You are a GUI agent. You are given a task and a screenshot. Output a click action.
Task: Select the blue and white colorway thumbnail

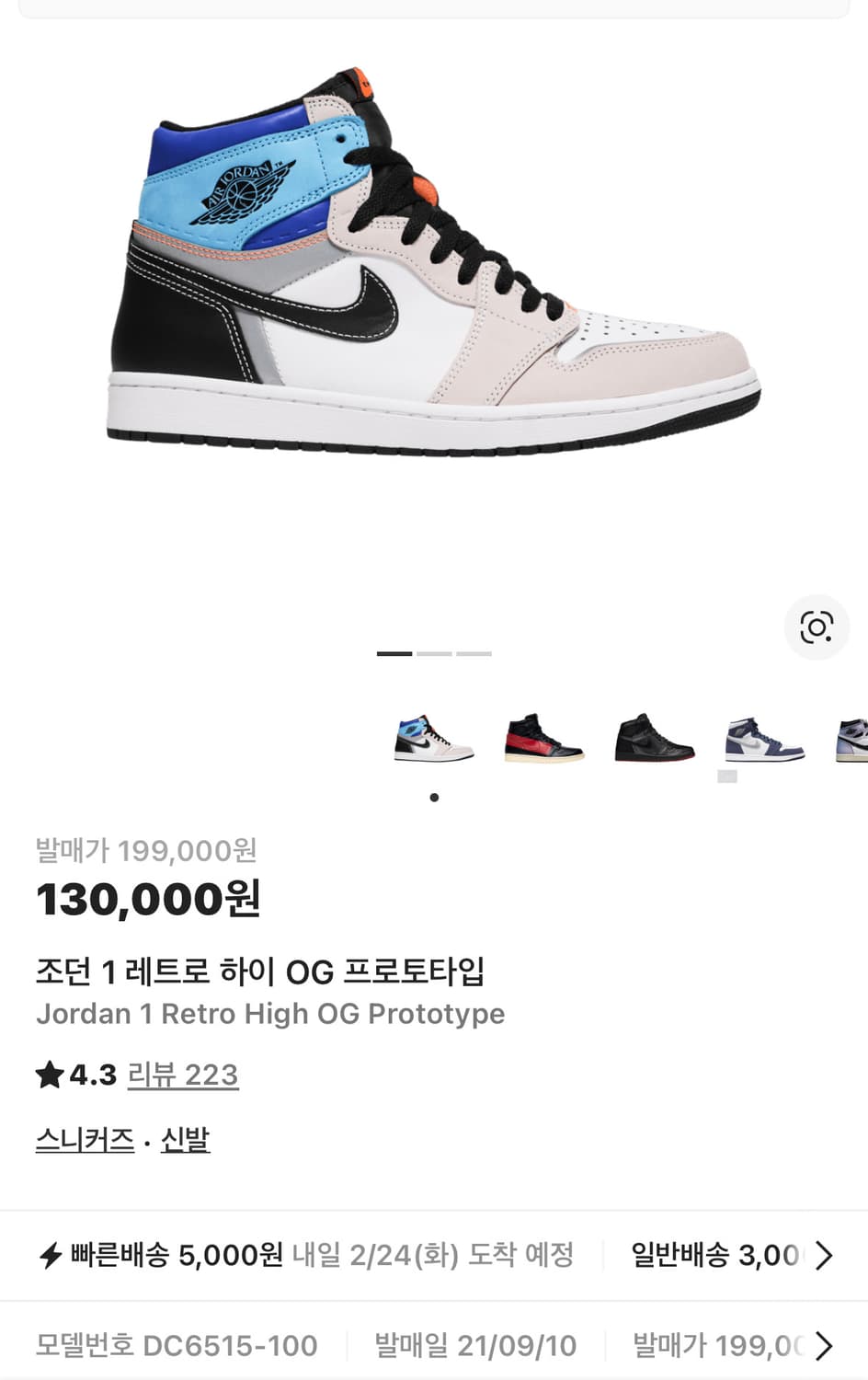click(433, 742)
